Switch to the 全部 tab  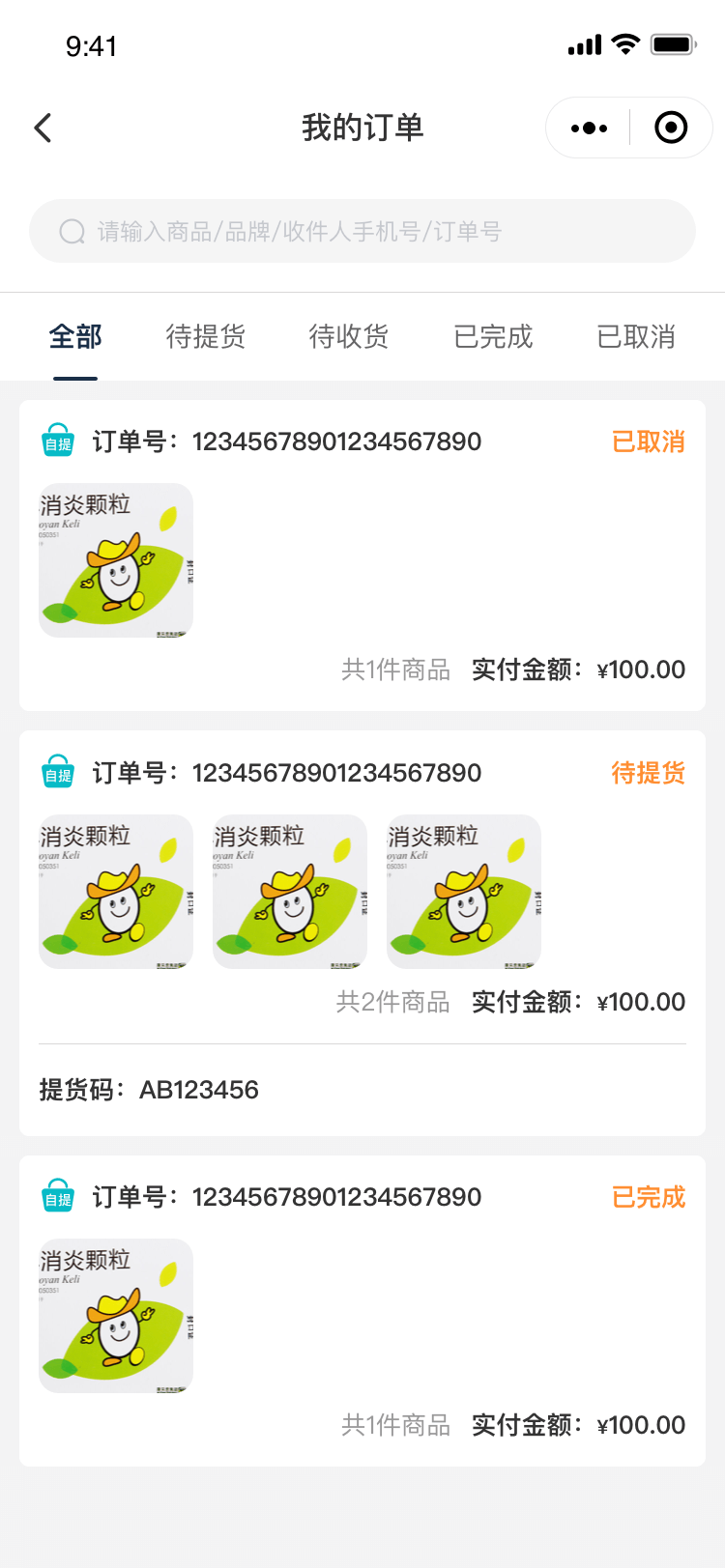coord(75,337)
